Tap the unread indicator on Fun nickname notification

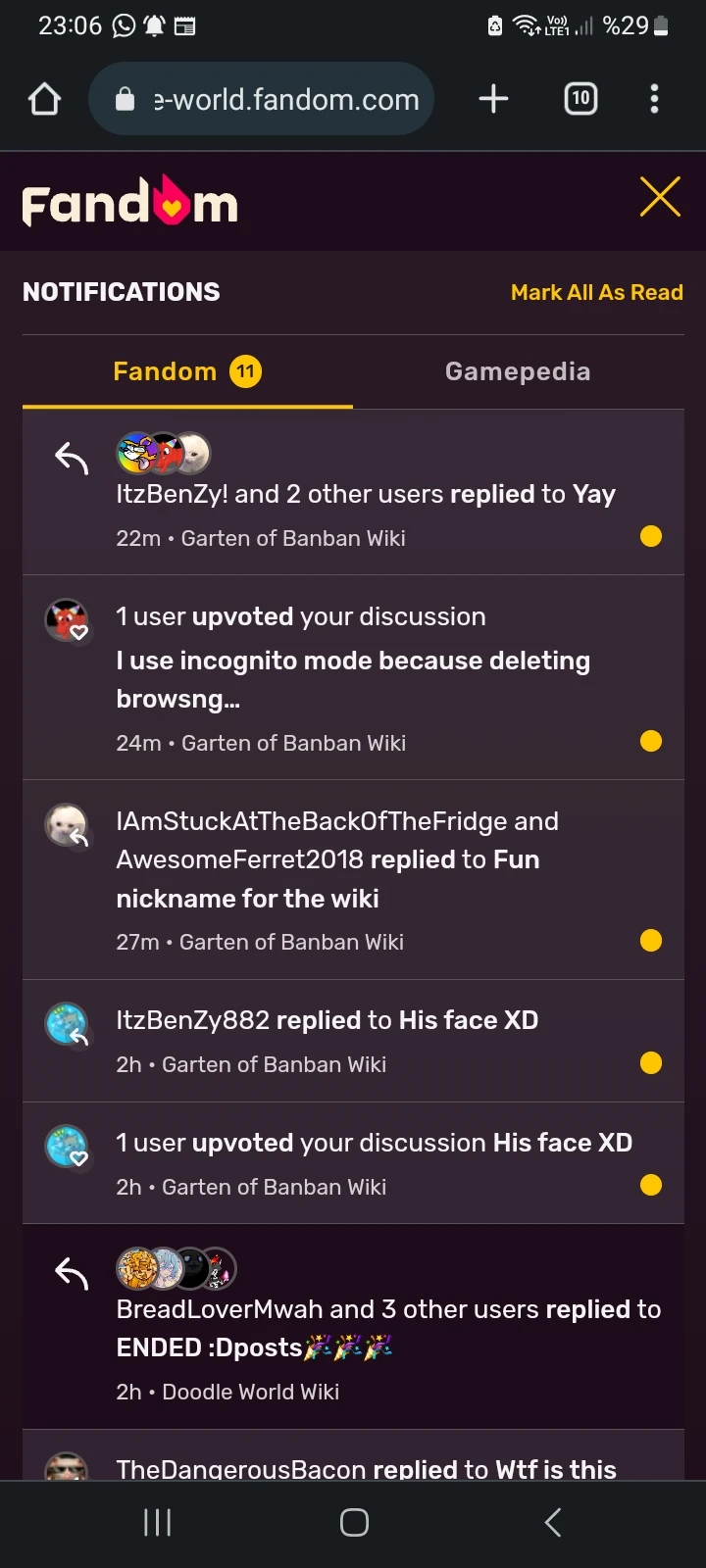click(650, 940)
